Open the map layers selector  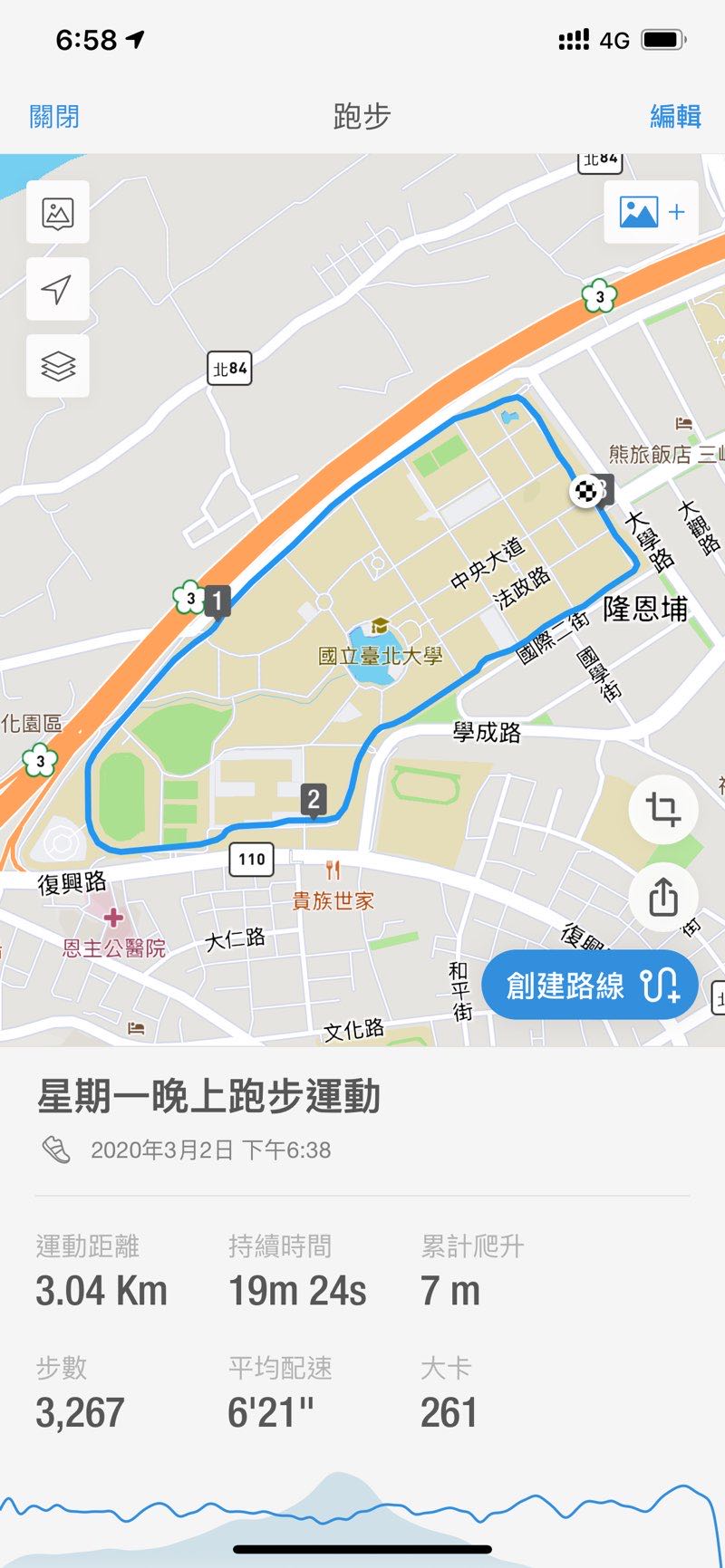[x=58, y=367]
